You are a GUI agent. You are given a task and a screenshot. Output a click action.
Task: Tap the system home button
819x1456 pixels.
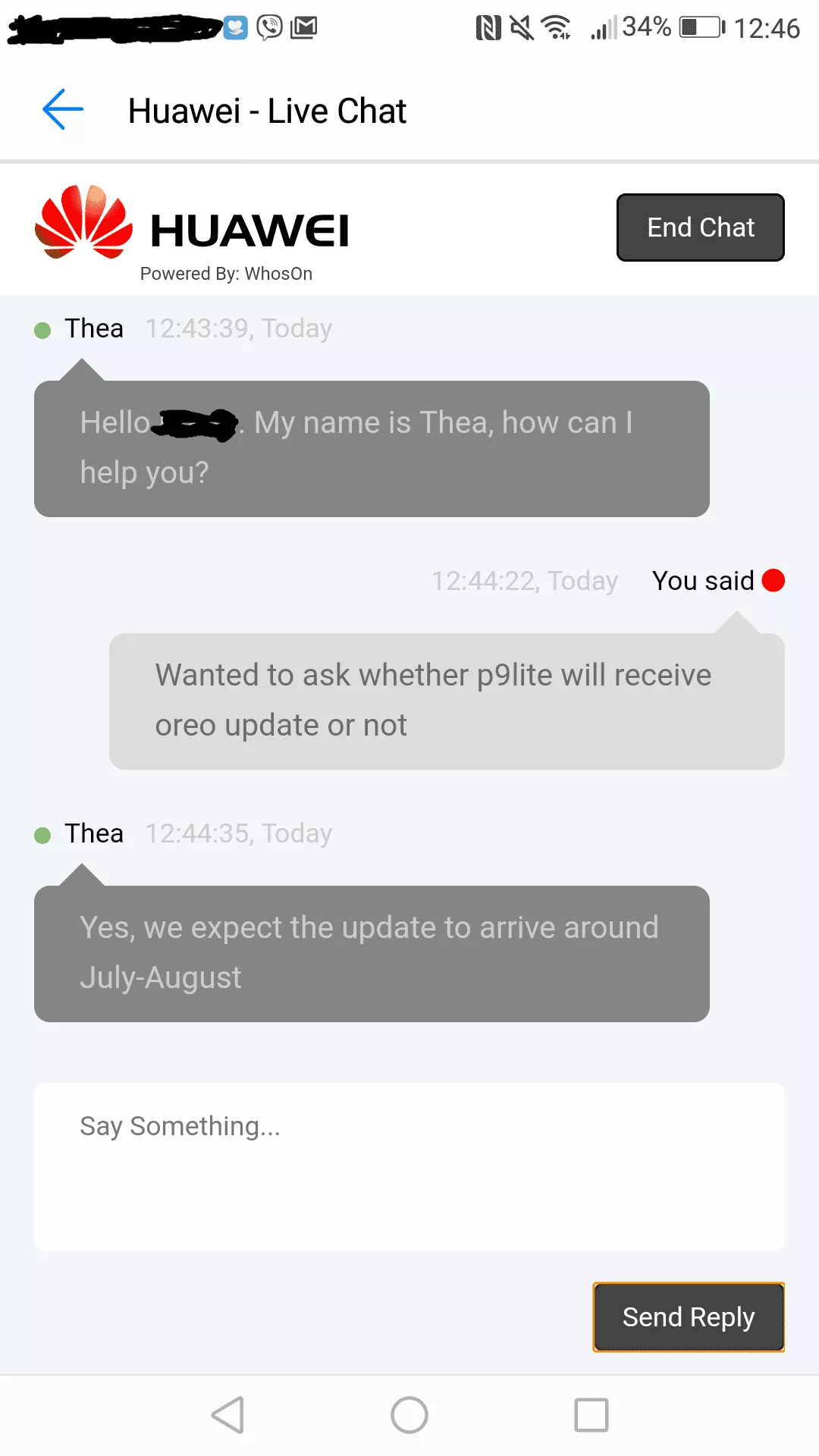coord(409,1415)
